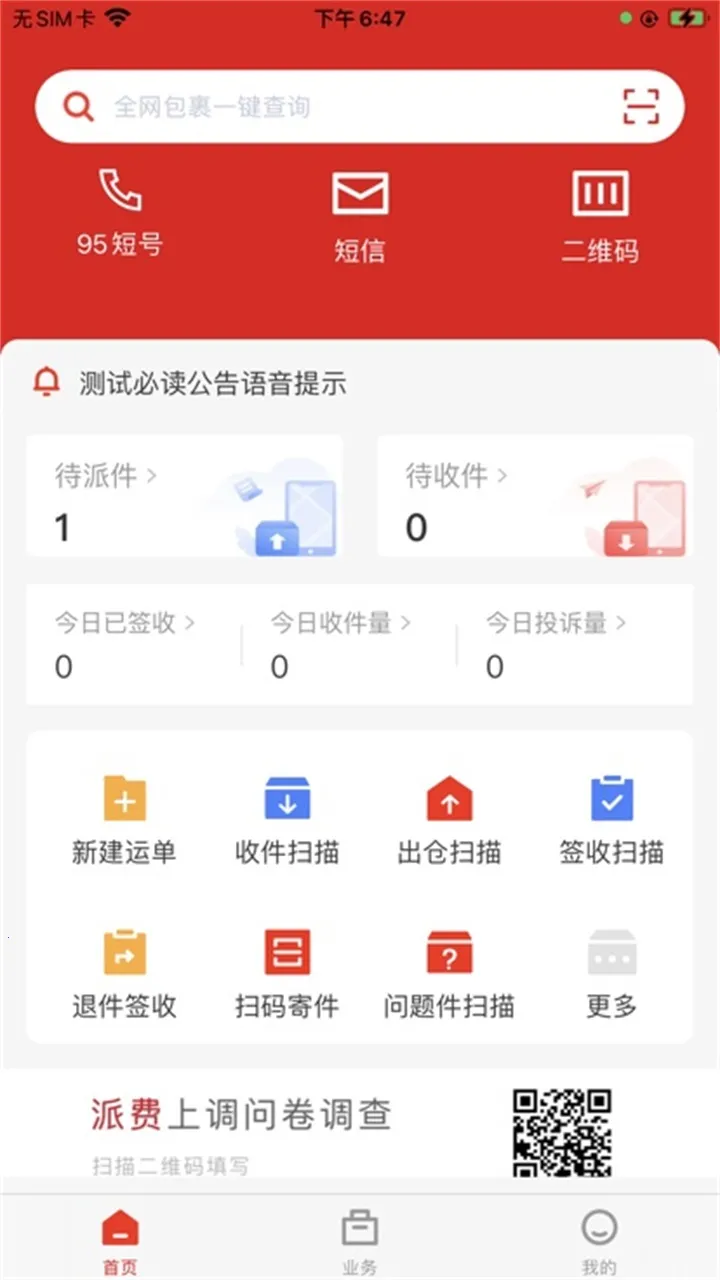This screenshot has height=1280, width=720.
Task: Open the 短信 SMS feature
Action: [360, 212]
